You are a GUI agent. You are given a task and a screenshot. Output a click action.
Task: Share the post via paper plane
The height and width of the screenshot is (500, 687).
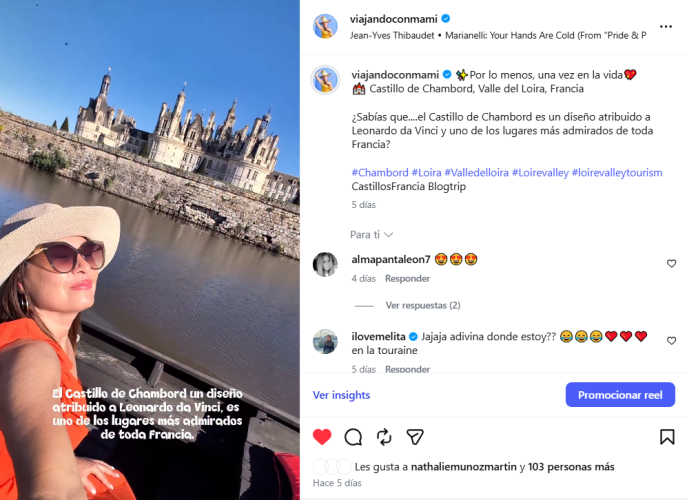click(414, 437)
